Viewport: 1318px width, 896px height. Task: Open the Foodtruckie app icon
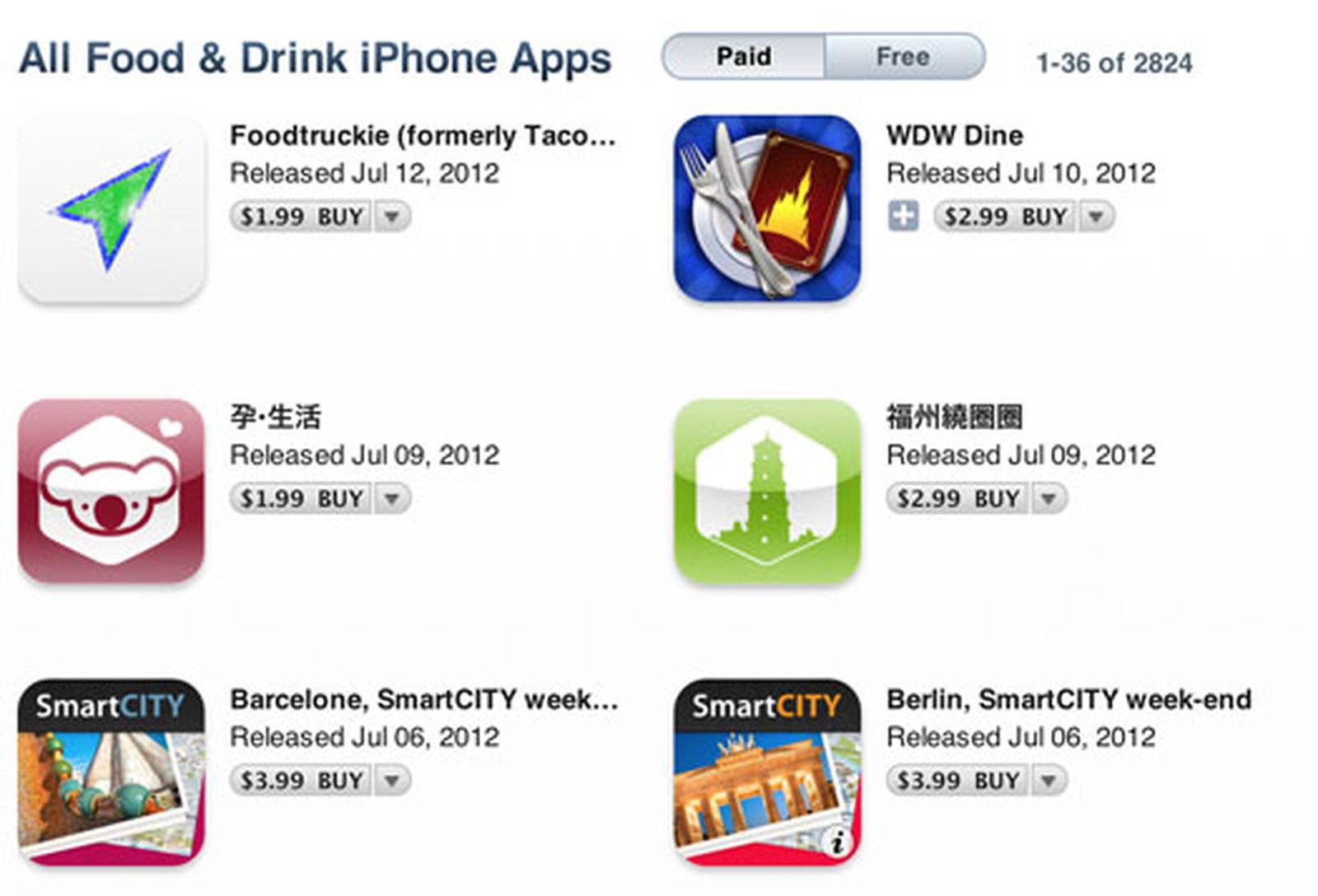tap(111, 209)
